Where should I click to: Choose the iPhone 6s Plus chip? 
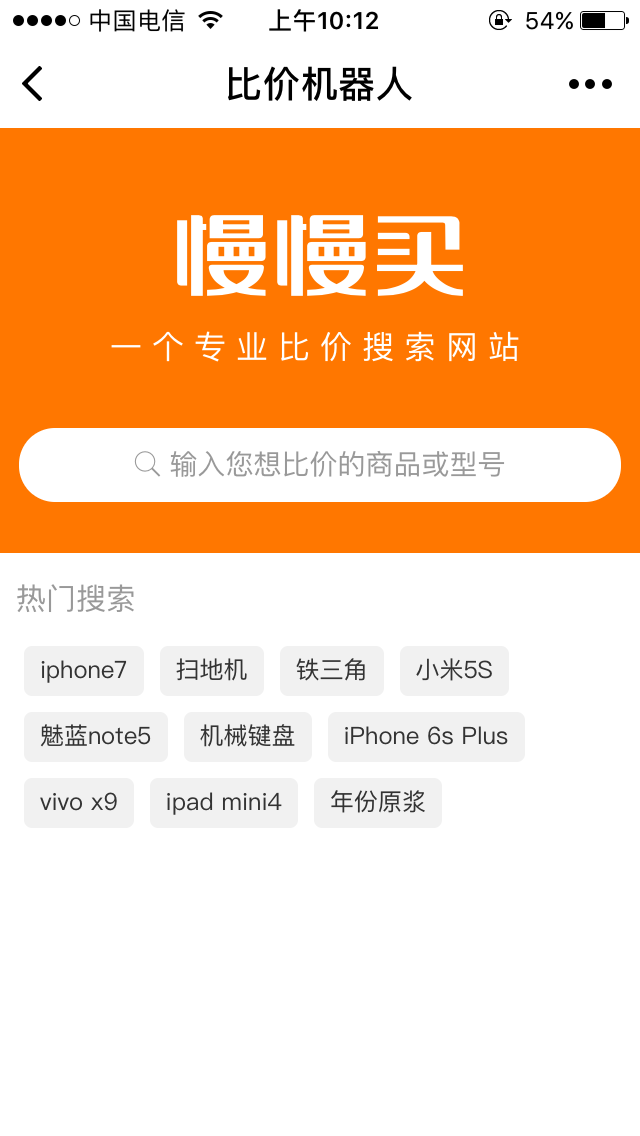click(426, 737)
